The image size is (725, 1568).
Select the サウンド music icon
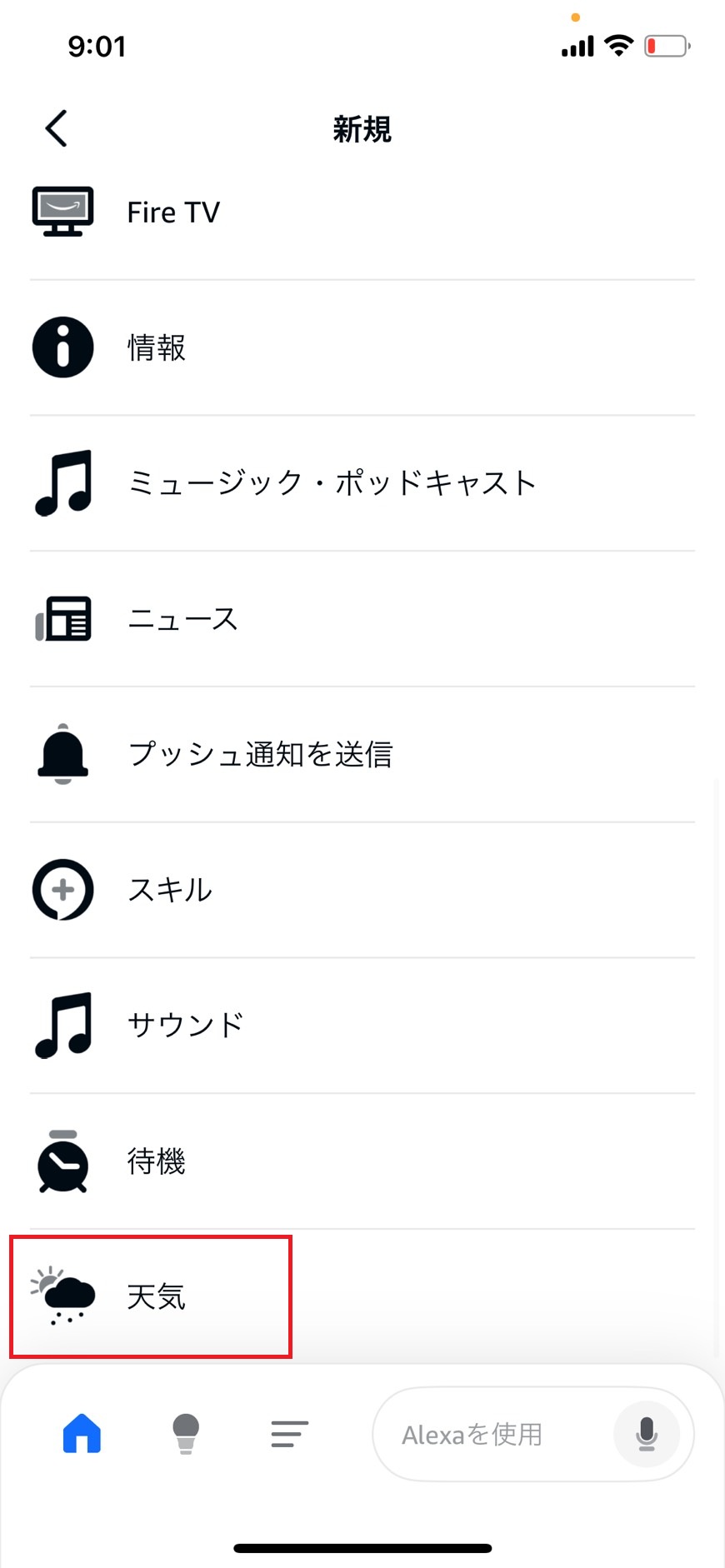click(62, 1025)
